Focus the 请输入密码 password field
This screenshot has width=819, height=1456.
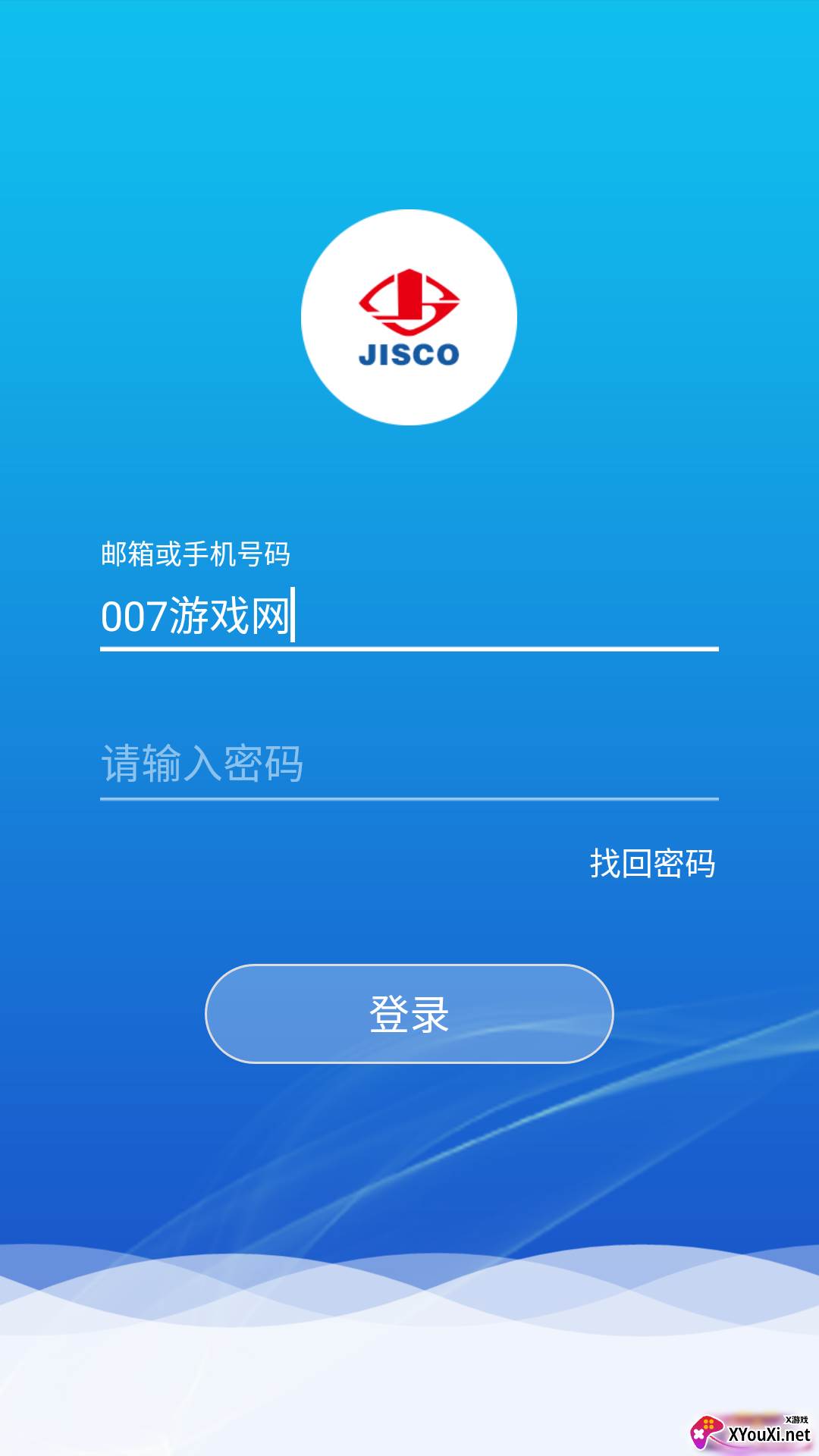[x=409, y=763]
